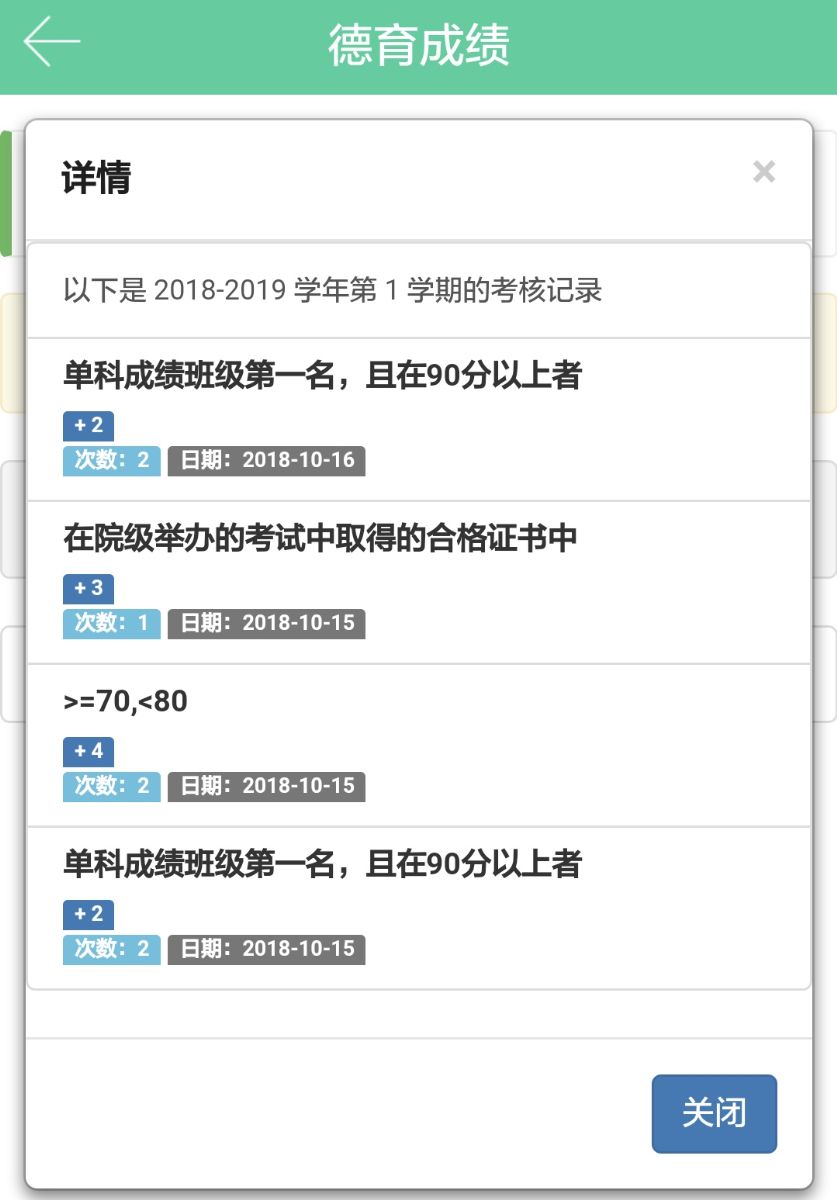Dismiss the 详情 dialog with the X

(764, 172)
